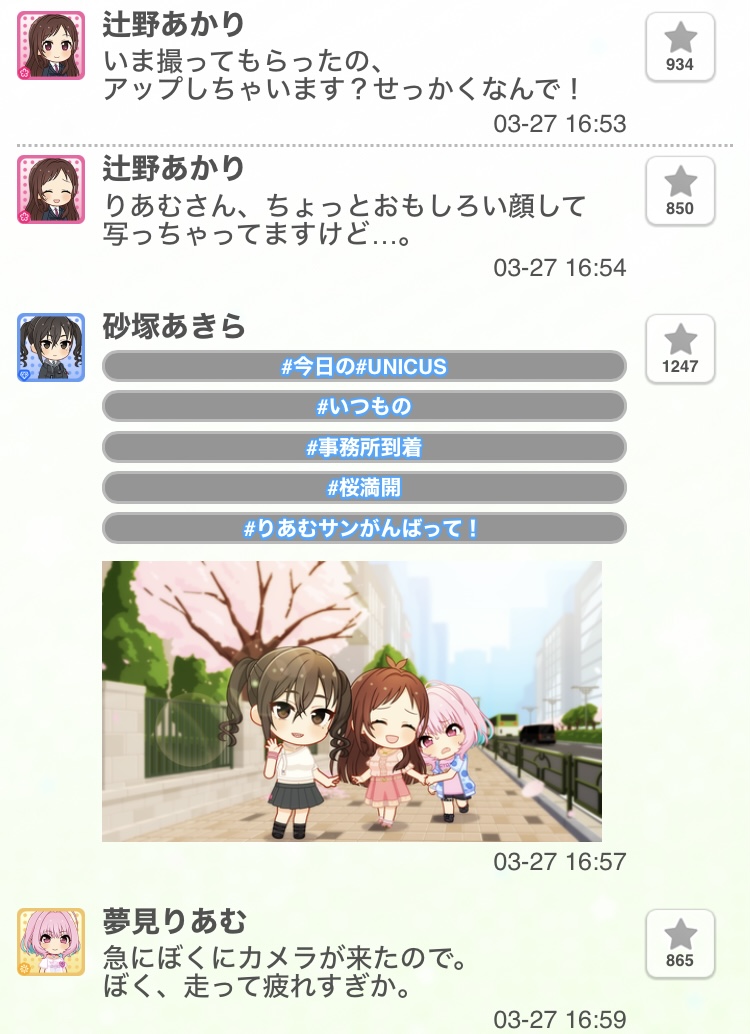Open the #りあむサンがんばって！ hashtag
The width and height of the screenshot is (750, 1034).
pos(364,528)
